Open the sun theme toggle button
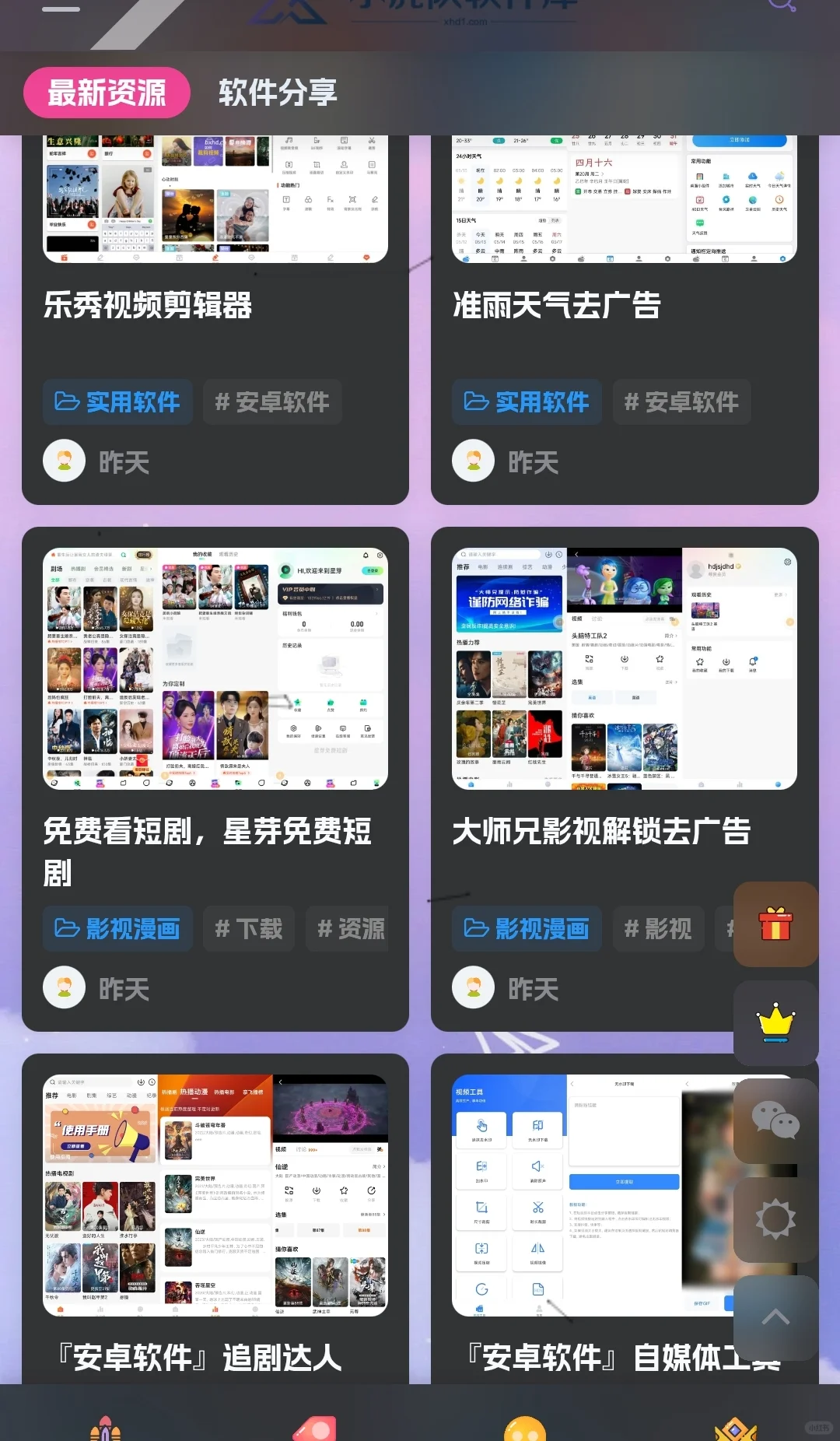This screenshot has width=840, height=1441. click(x=775, y=1219)
